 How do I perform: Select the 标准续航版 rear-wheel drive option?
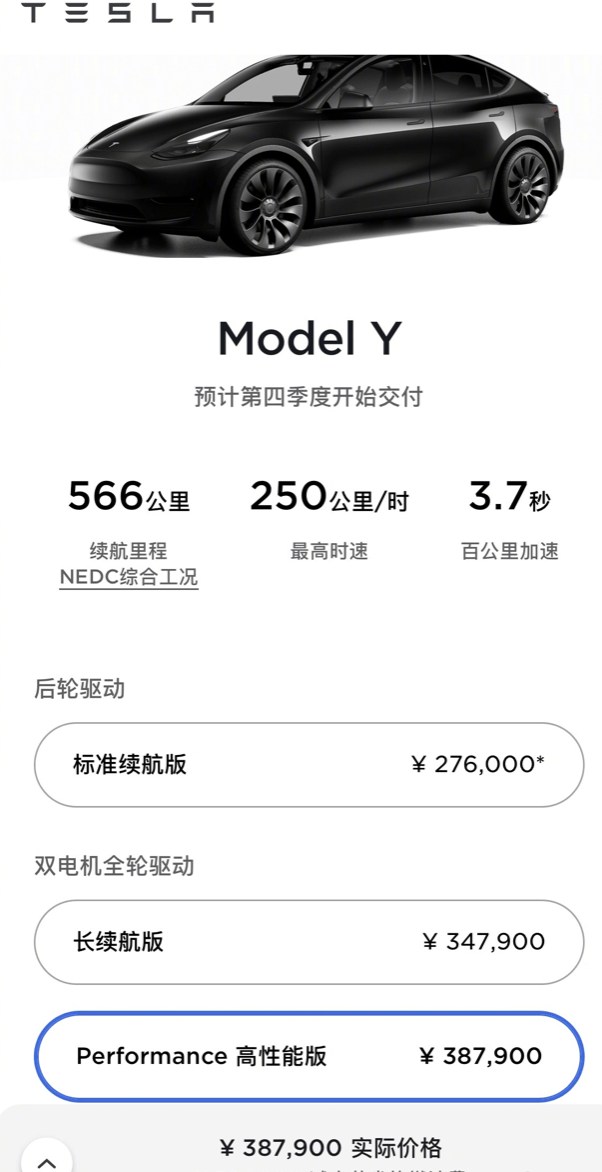[308, 765]
